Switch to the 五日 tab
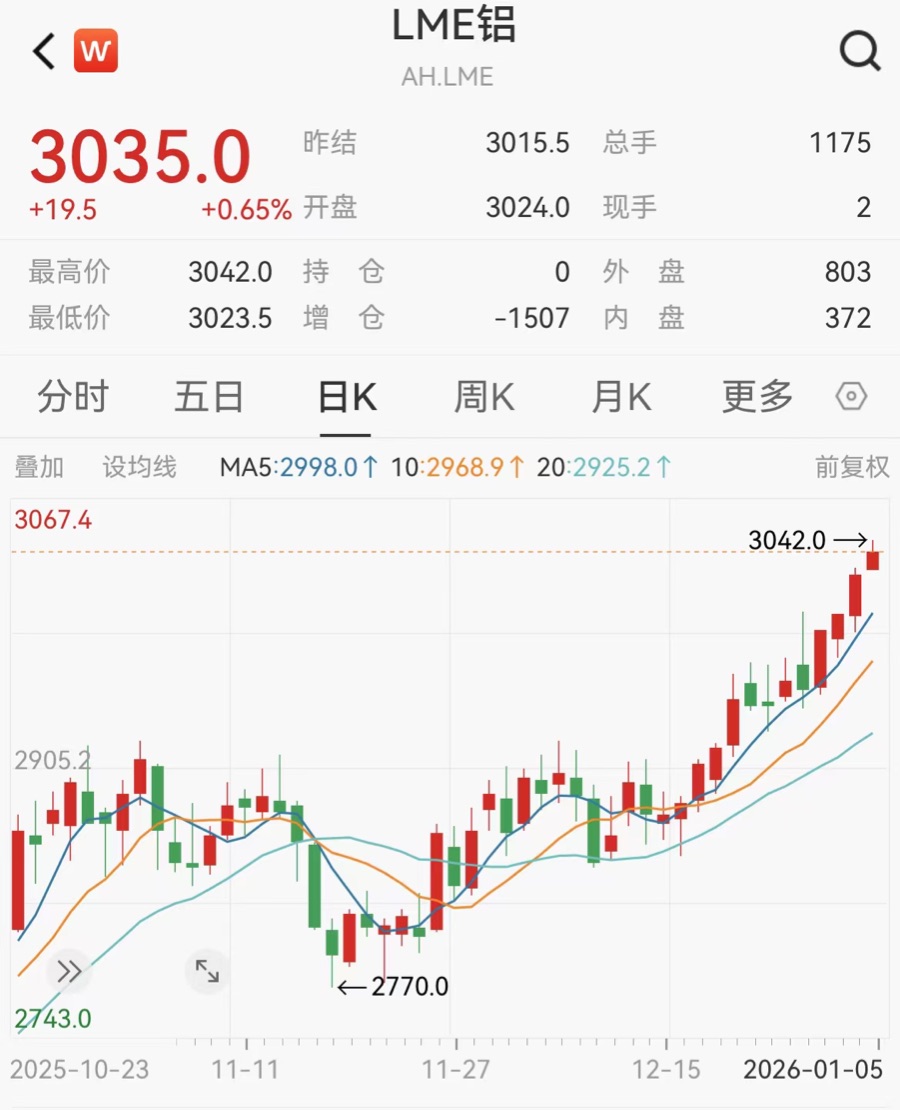 pos(209,396)
